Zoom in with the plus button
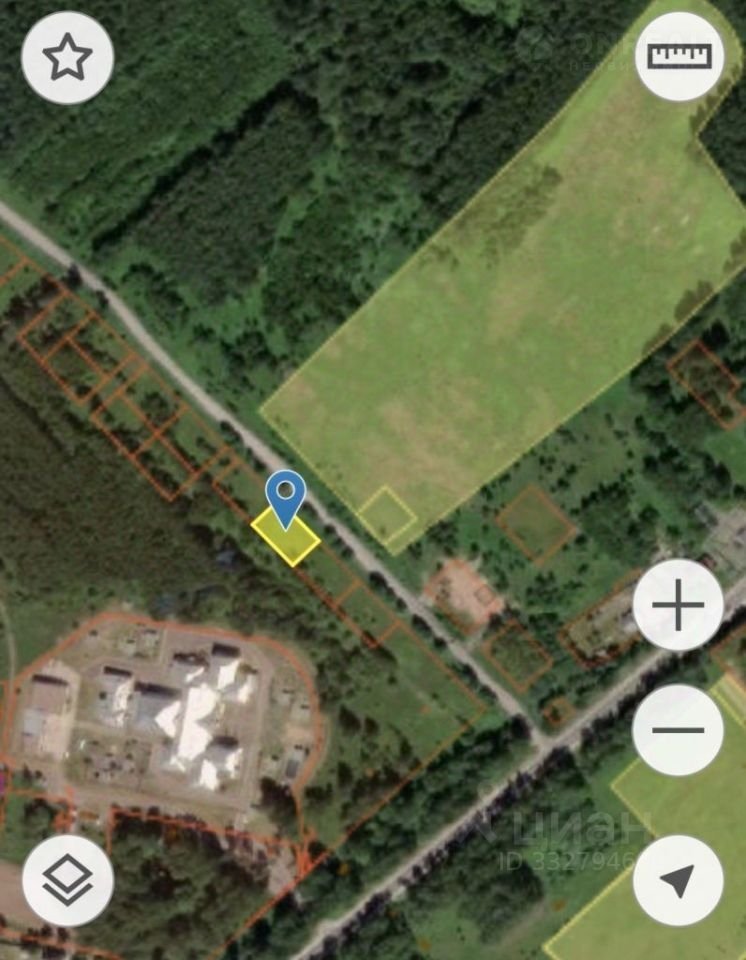 (678, 605)
